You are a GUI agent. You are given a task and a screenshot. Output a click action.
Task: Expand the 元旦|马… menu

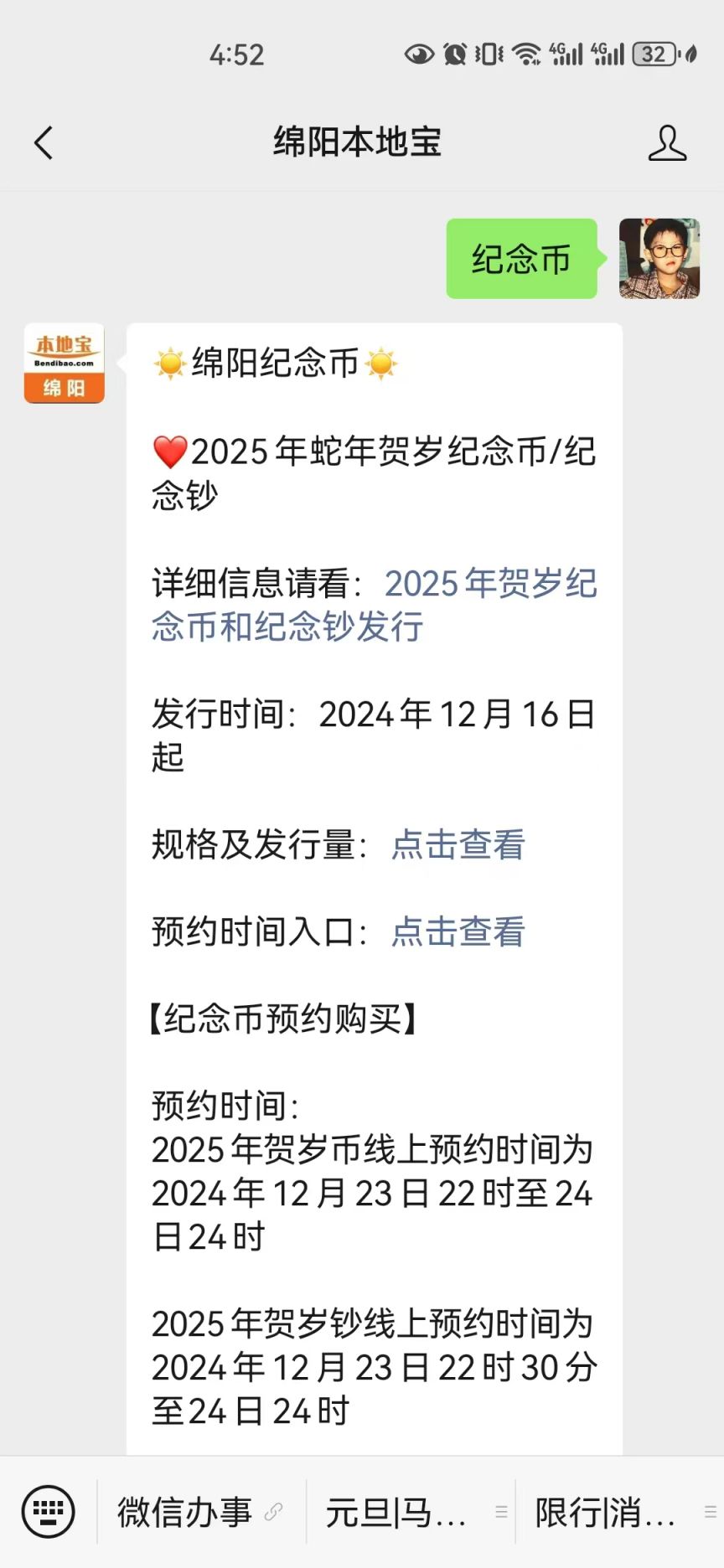(411, 1512)
